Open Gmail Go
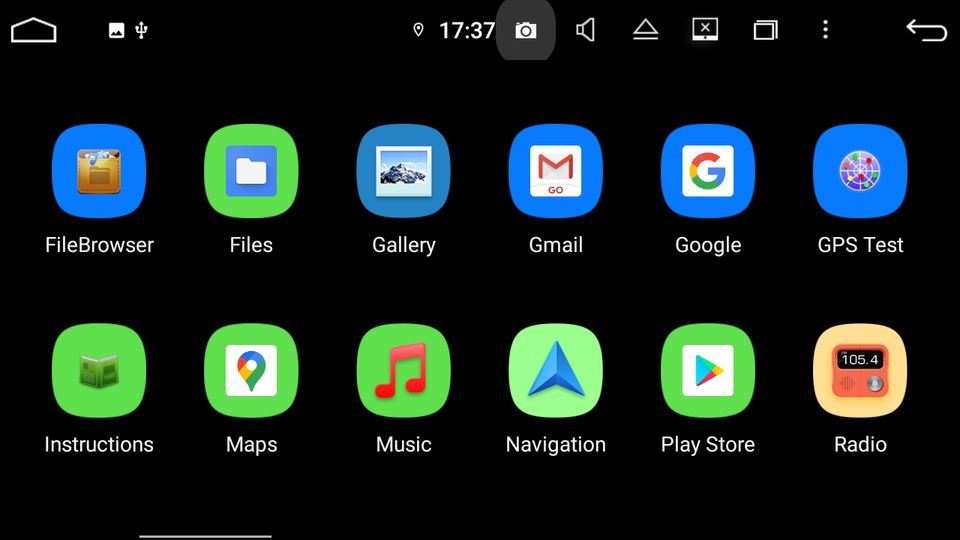This screenshot has height=540, width=960. [x=556, y=171]
